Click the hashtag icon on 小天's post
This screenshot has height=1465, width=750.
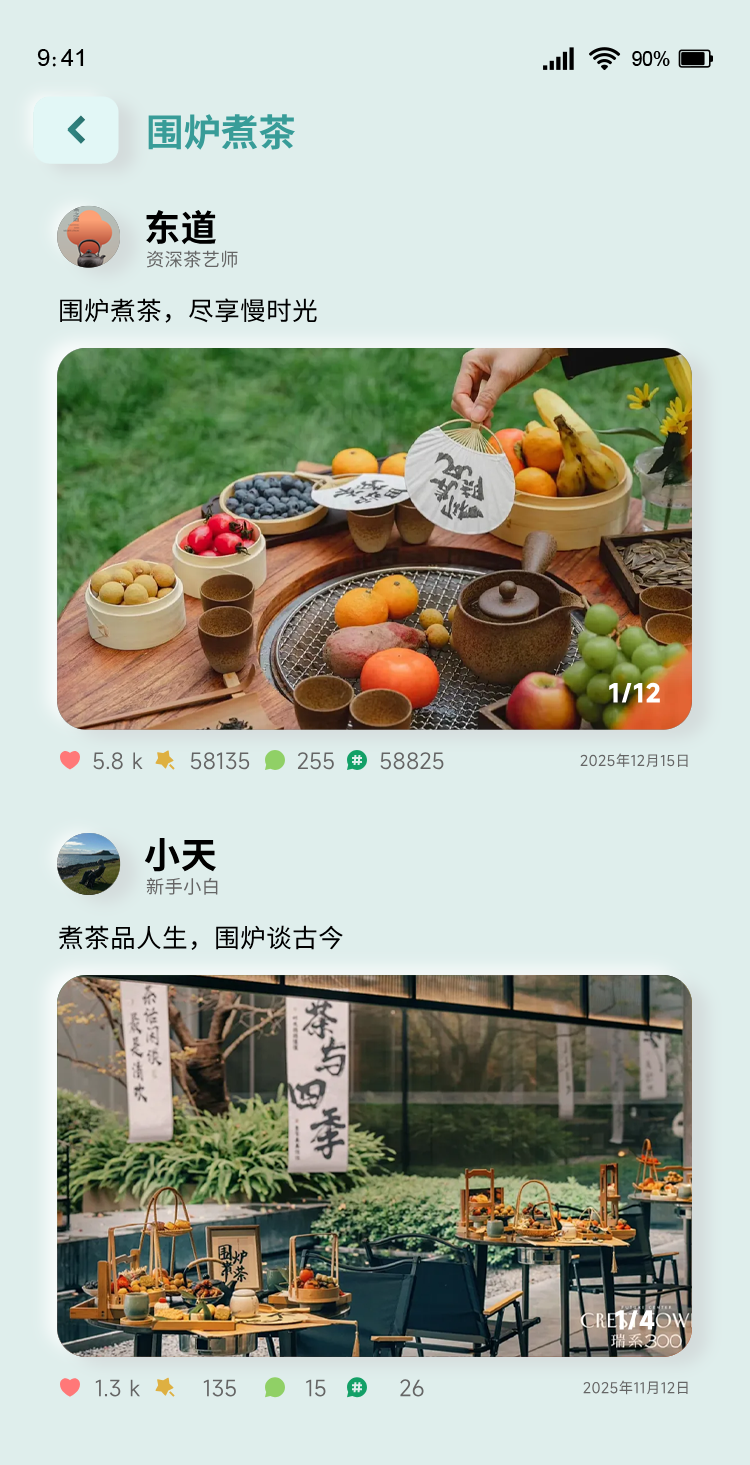(x=357, y=1388)
